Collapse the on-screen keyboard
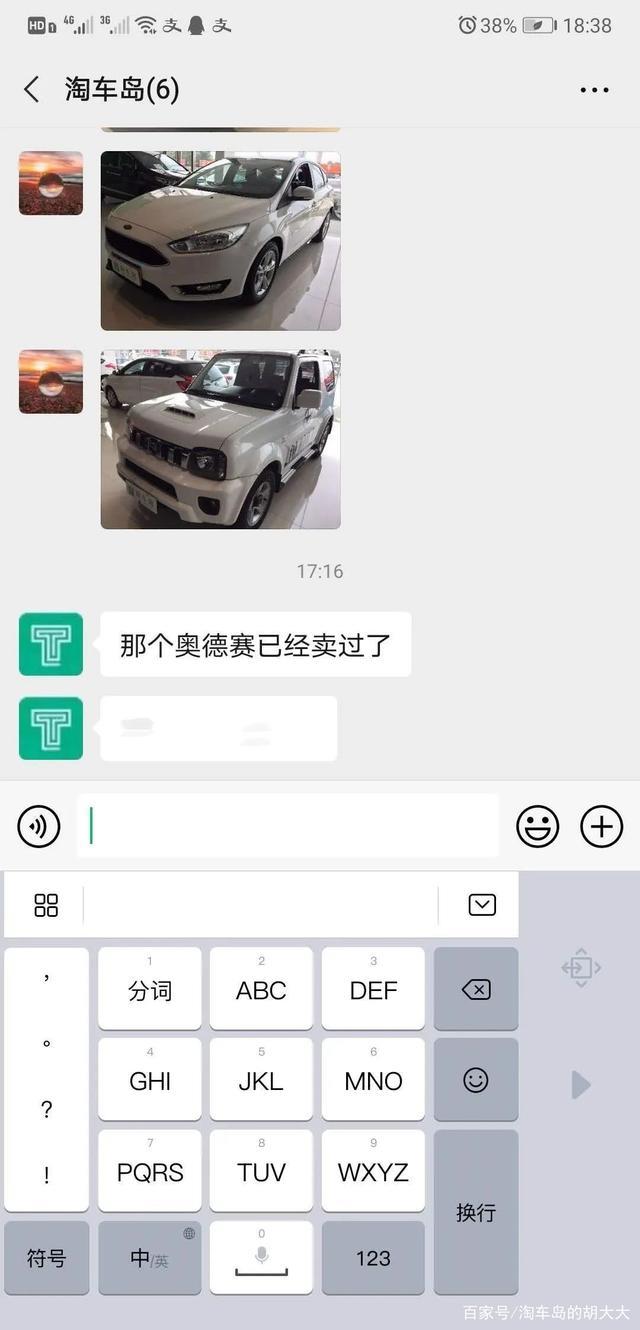 click(x=482, y=905)
